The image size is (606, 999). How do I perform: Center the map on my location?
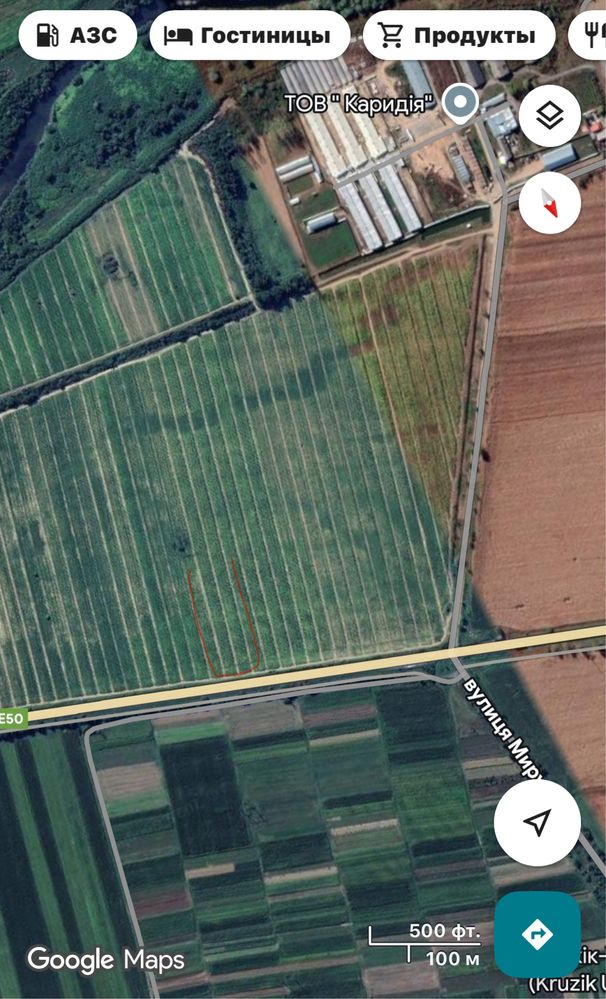click(537, 823)
